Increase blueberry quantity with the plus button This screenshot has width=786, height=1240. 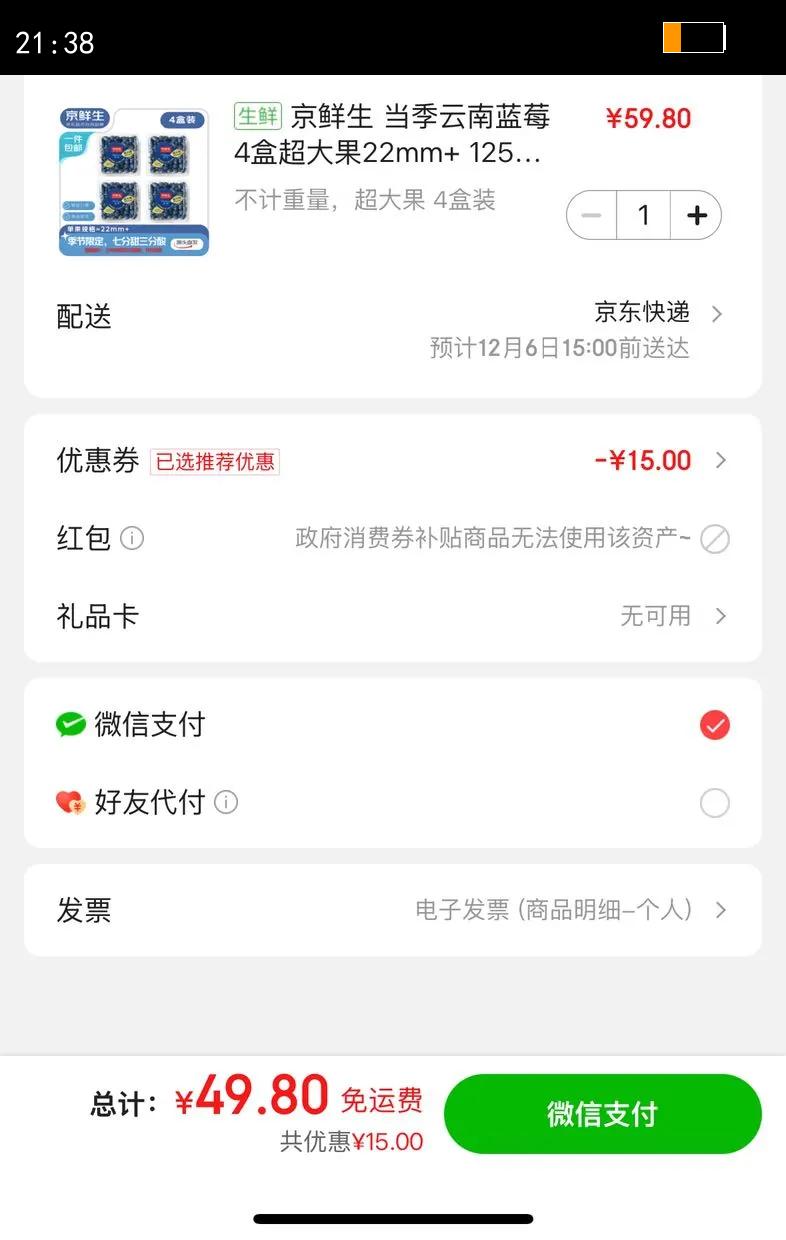point(697,215)
